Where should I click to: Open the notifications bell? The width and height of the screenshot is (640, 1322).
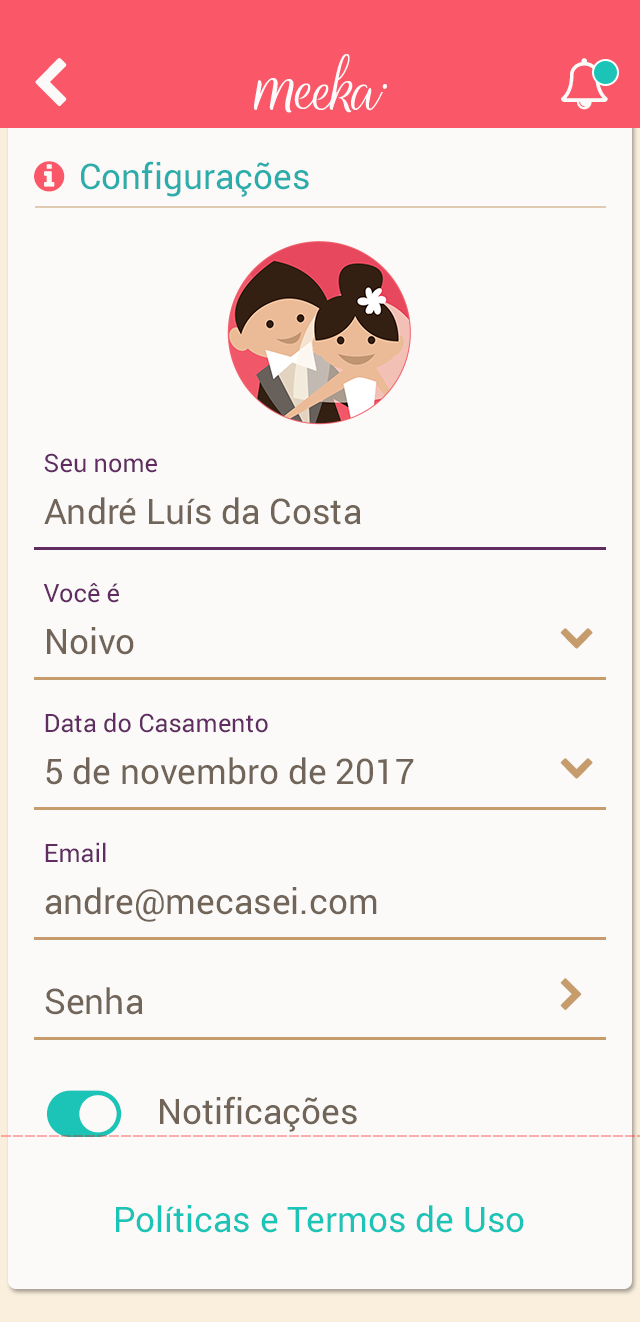585,84
